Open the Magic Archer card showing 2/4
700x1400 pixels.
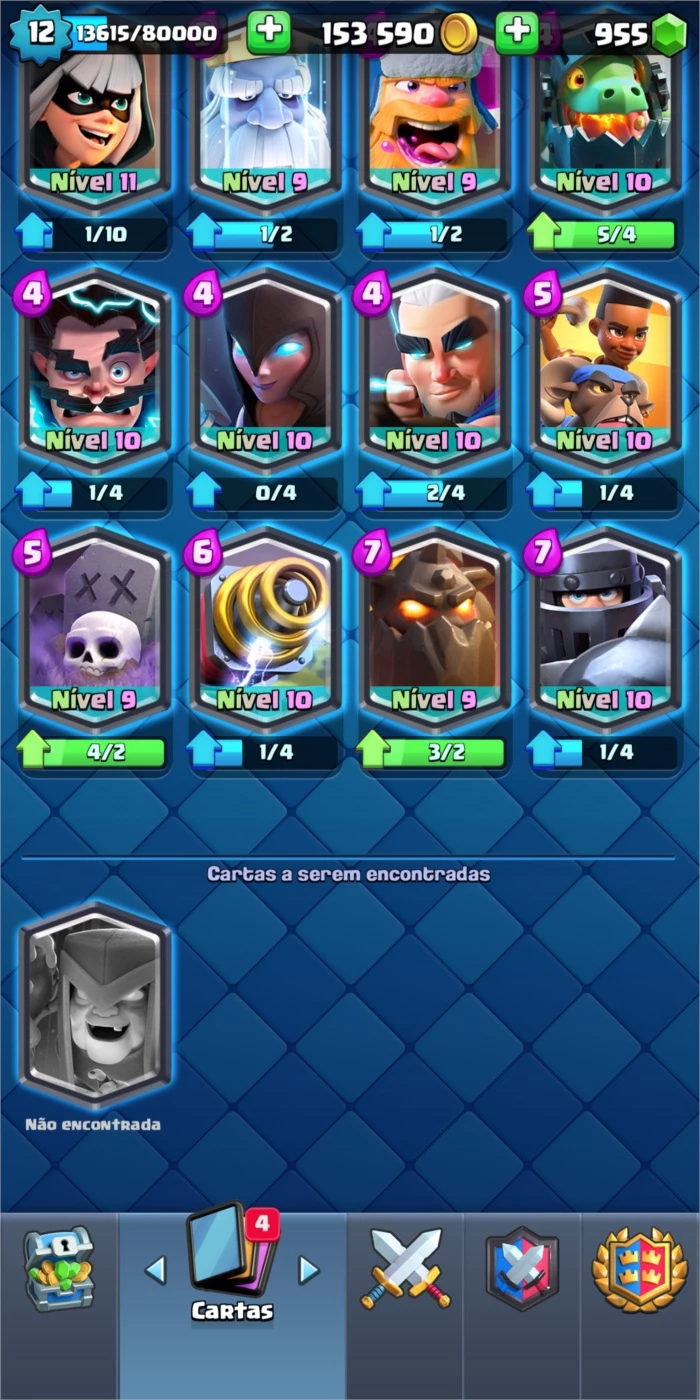coord(435,370)
